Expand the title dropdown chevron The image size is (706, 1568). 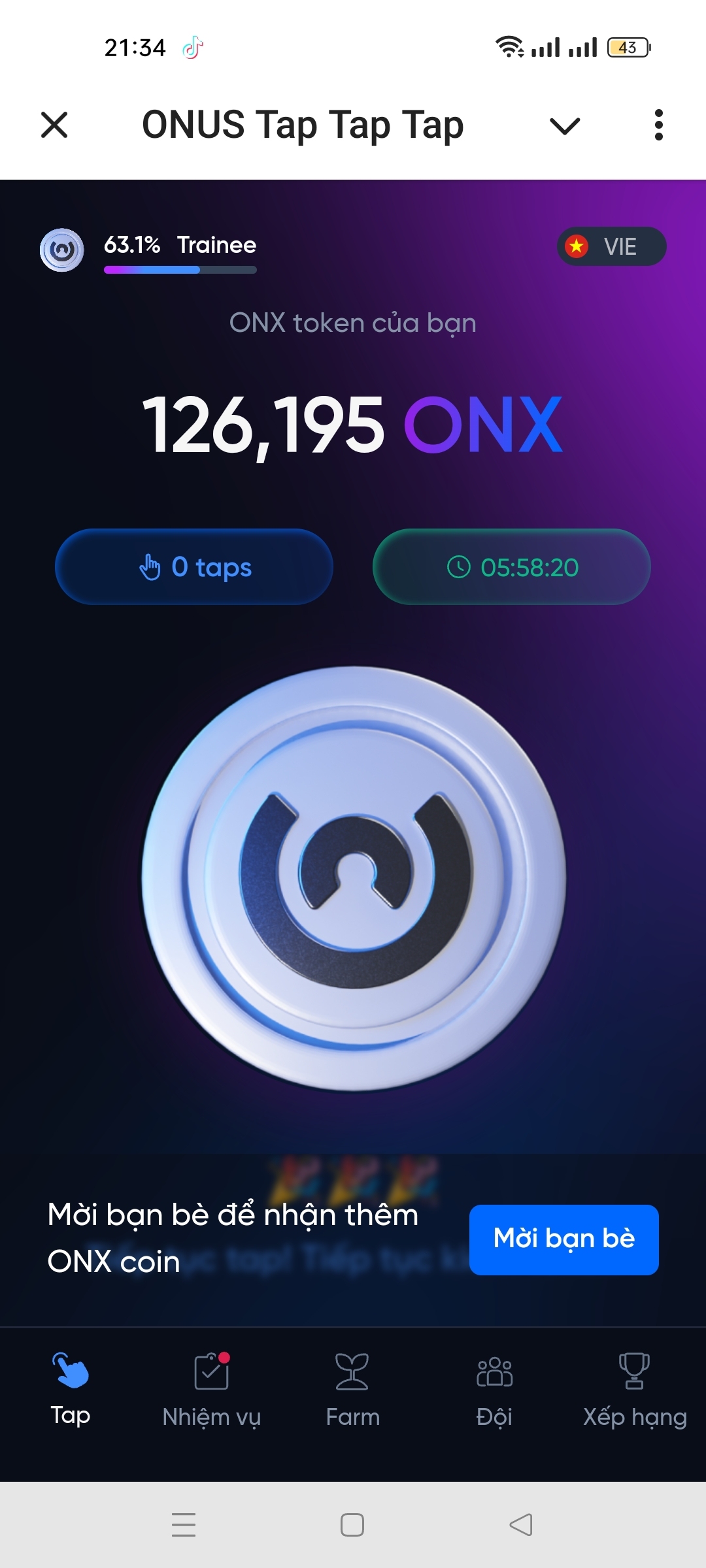[x=565, y=125]
